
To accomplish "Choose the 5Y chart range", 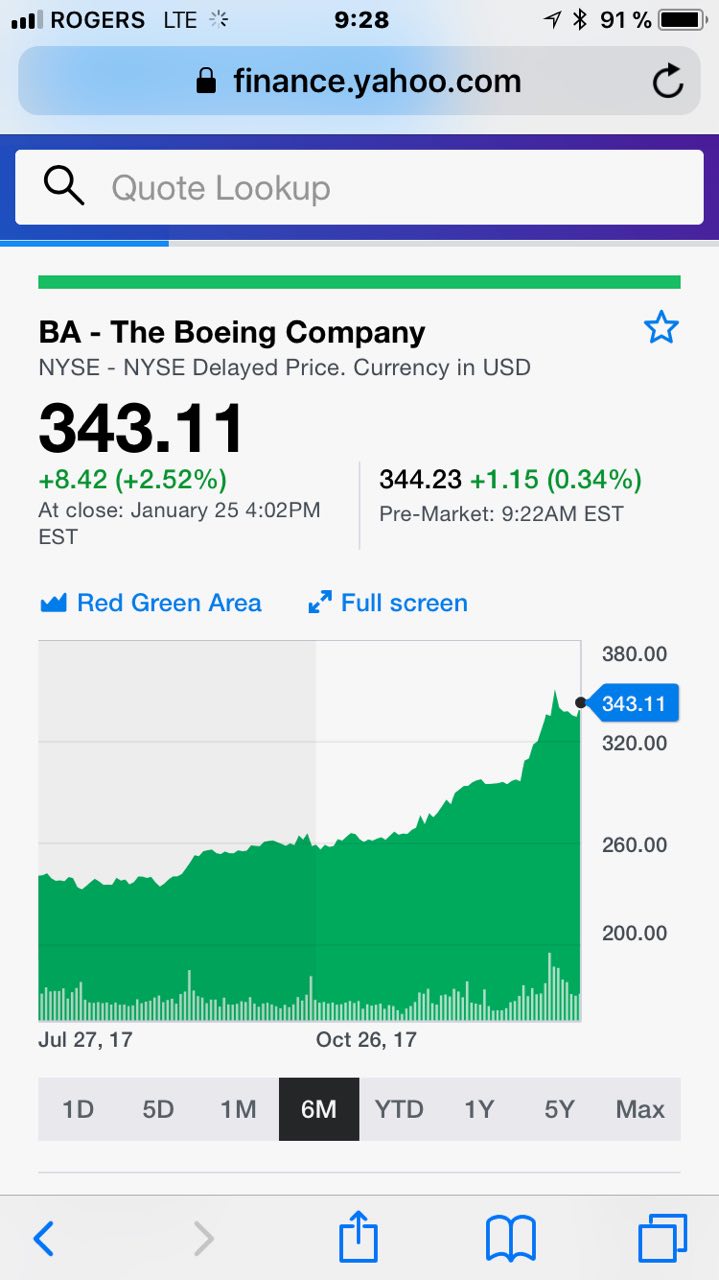I will pos(560,1109).
